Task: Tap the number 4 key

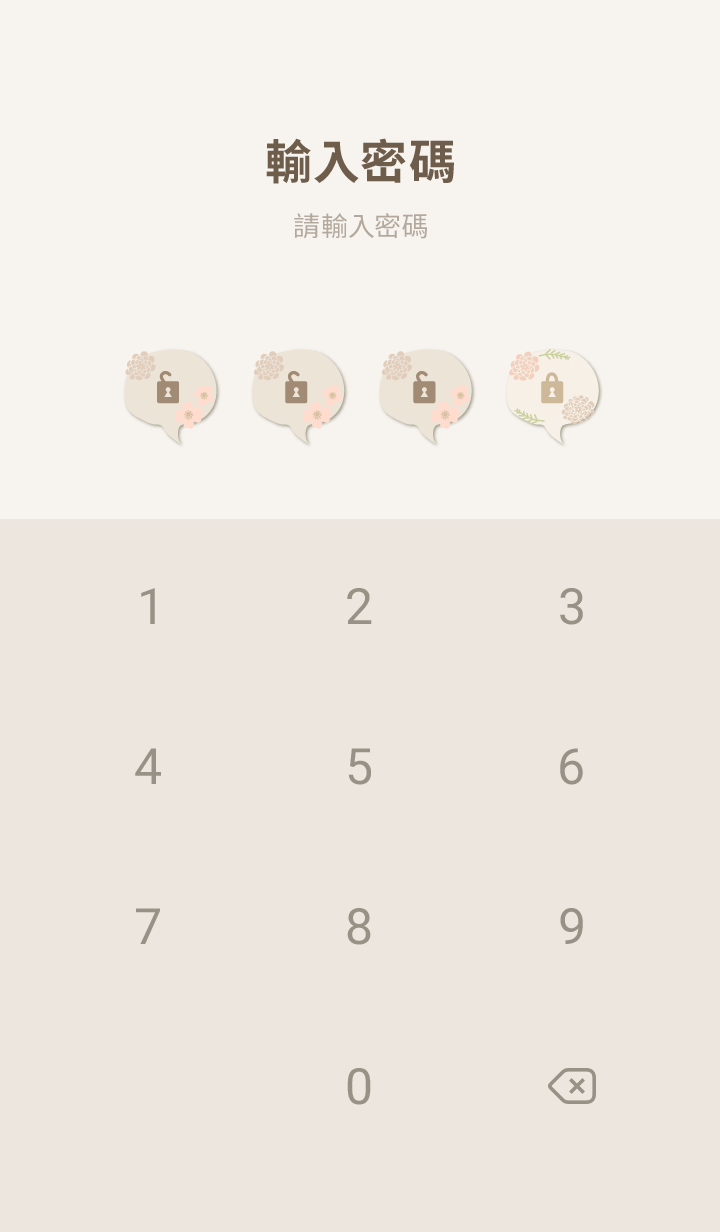Action: 148,767
